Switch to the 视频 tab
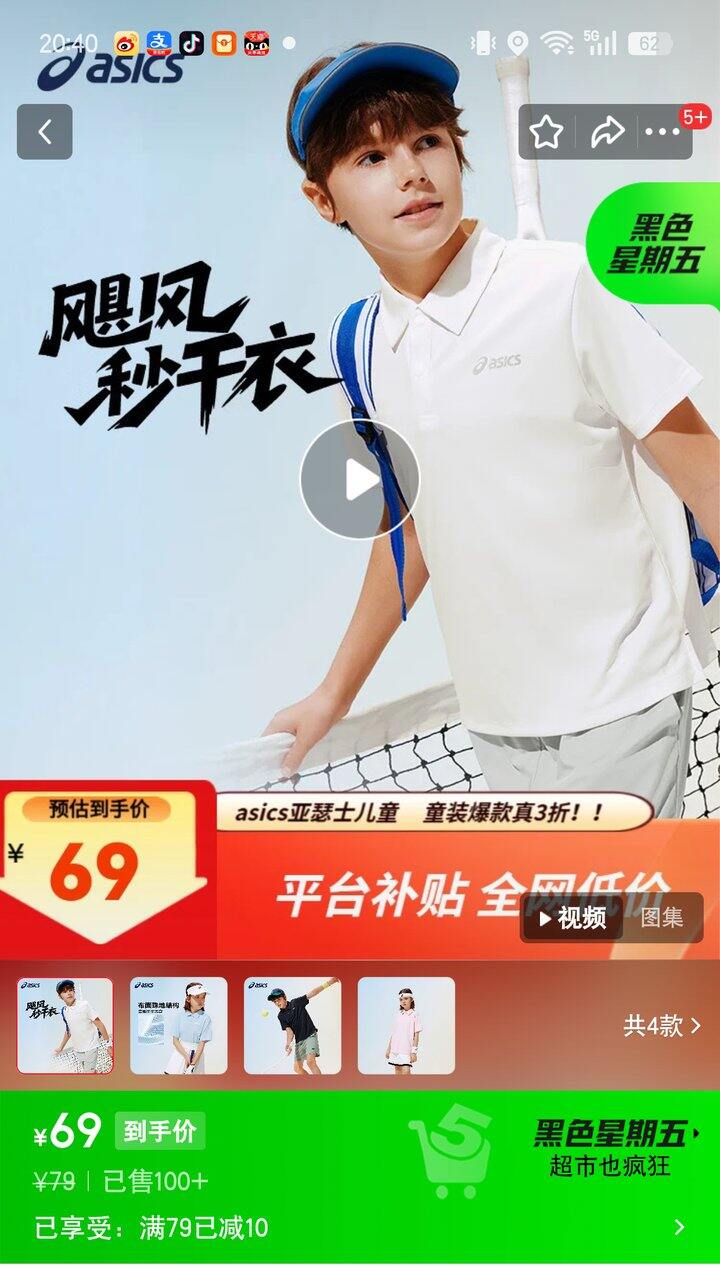This screenshot has height=1266, width=720. tap(572, 918)
